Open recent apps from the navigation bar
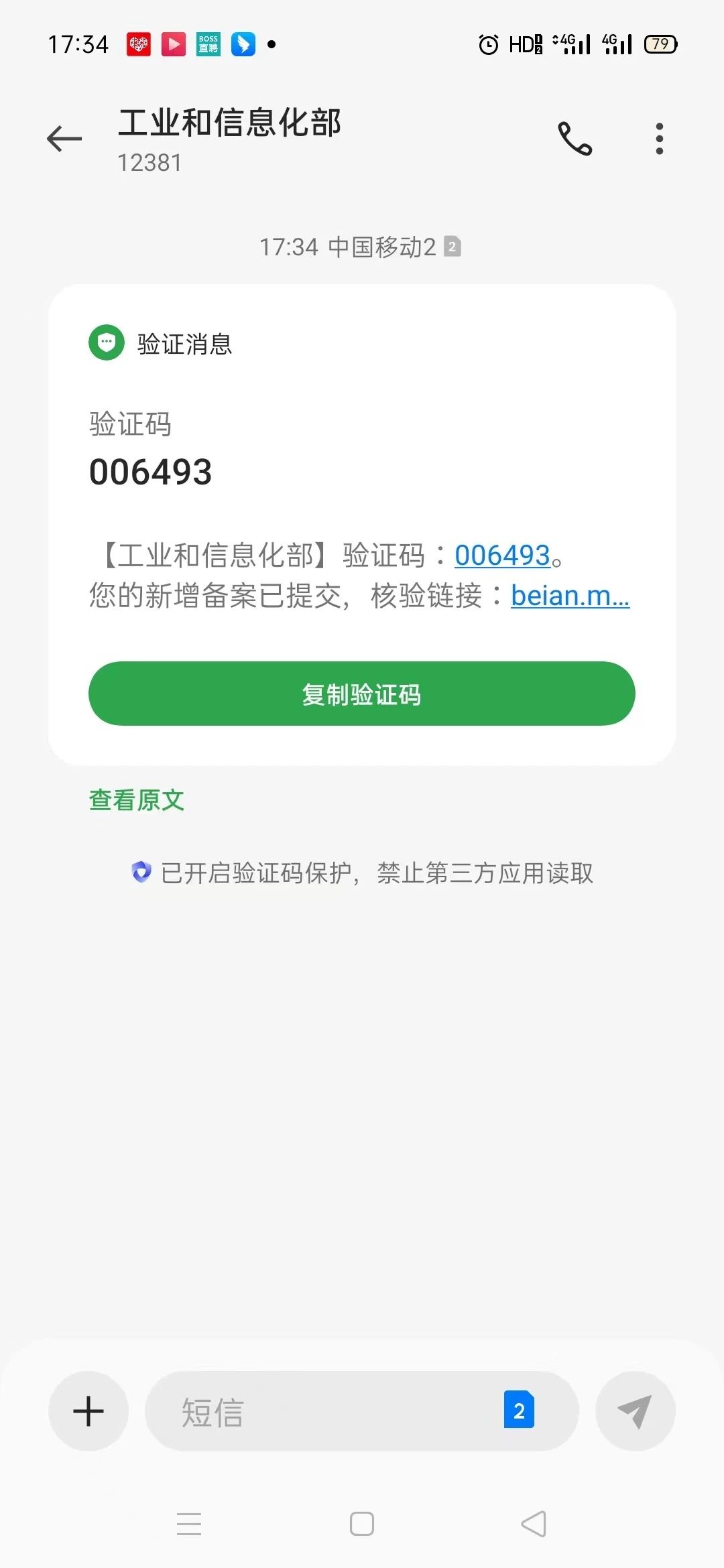Viewport: 724px width, 1568px height. point(189,1524)
